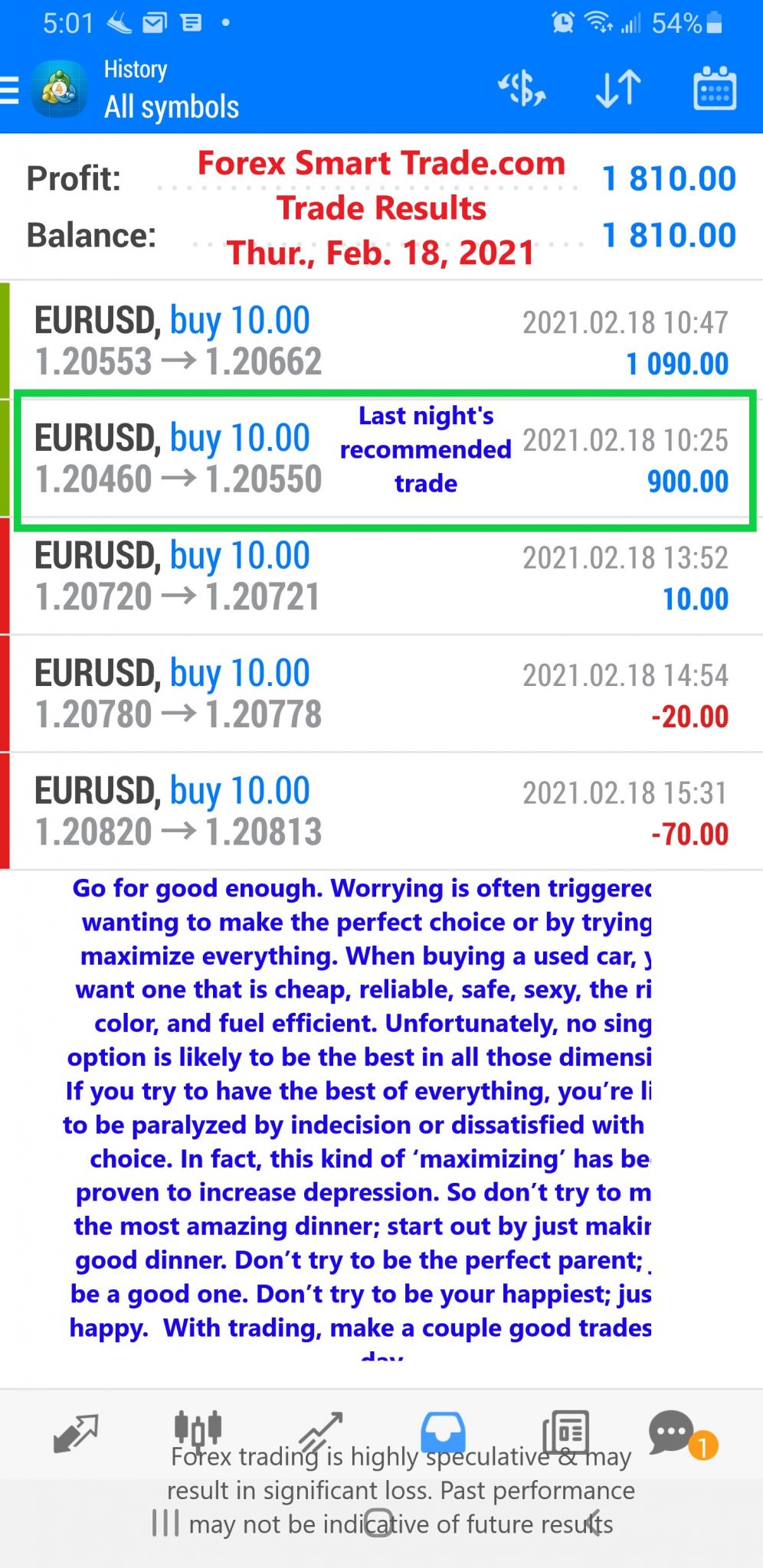Viewport: 763px width, 1568px height.
Task: Switch to the Quotes tab
Action: tap(75, 1433)
